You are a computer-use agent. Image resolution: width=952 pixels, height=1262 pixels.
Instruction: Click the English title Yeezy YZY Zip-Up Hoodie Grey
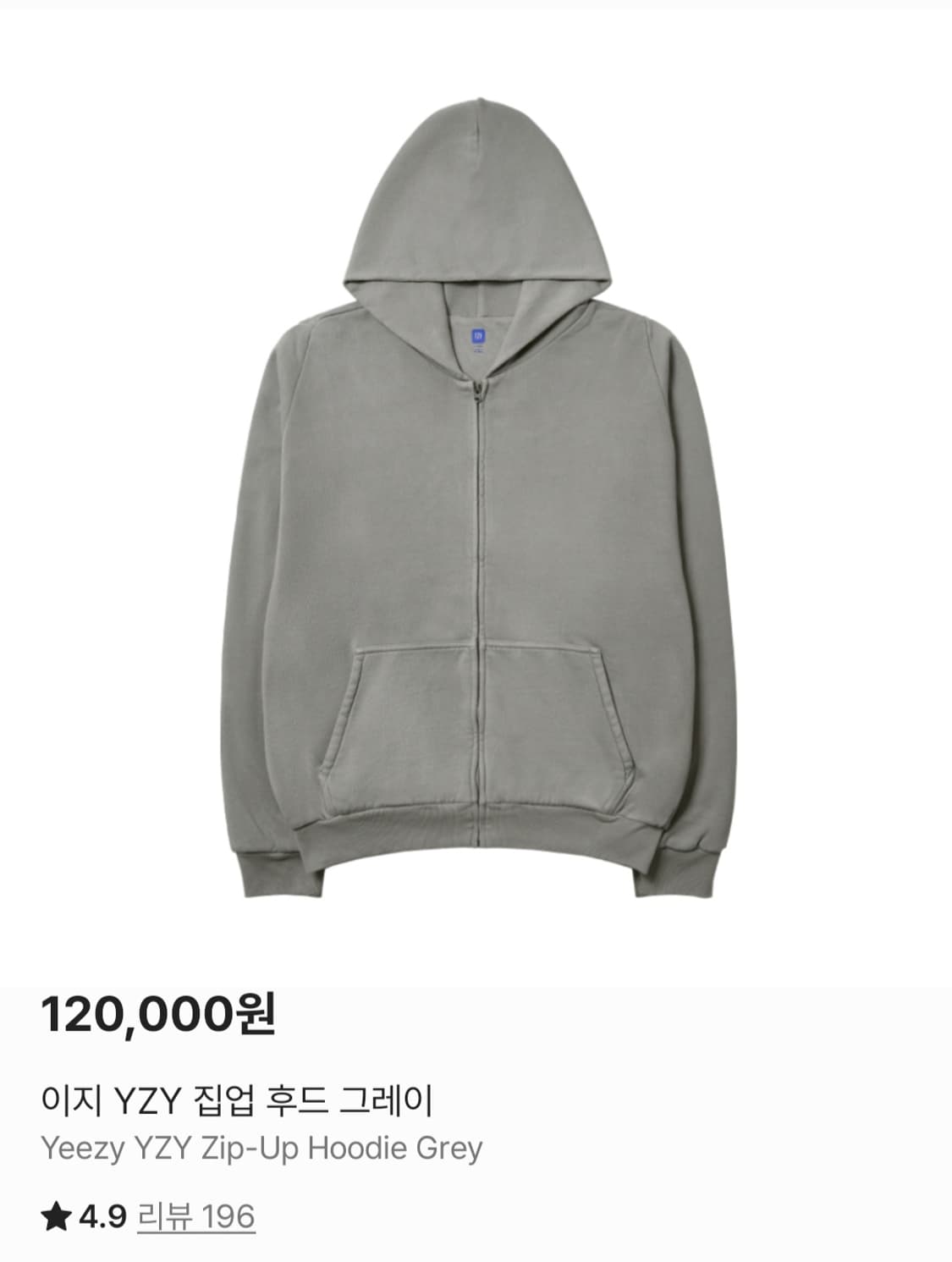[262, 1149]
